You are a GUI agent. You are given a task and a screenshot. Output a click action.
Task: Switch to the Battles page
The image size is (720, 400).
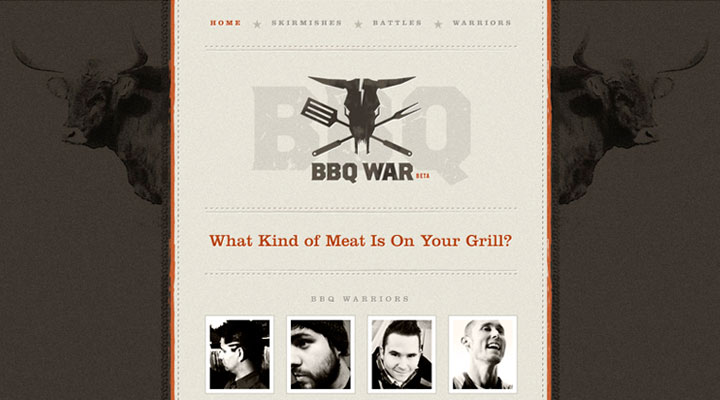397,22
